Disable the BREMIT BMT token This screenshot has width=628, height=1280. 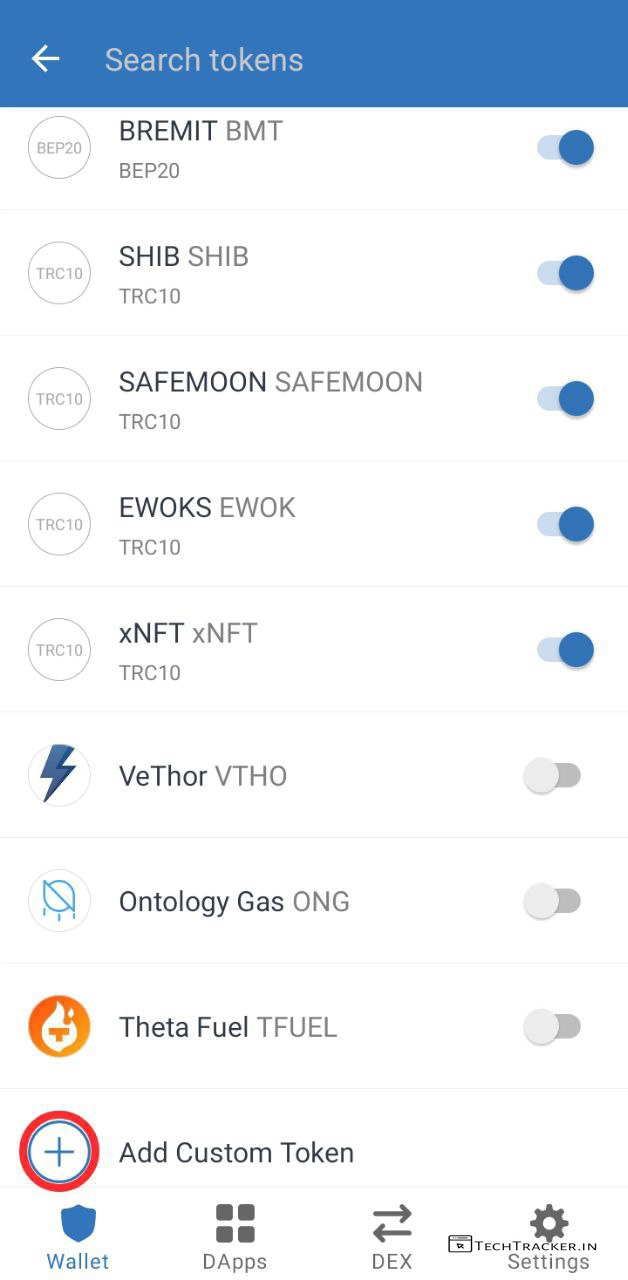pos(566,148)
